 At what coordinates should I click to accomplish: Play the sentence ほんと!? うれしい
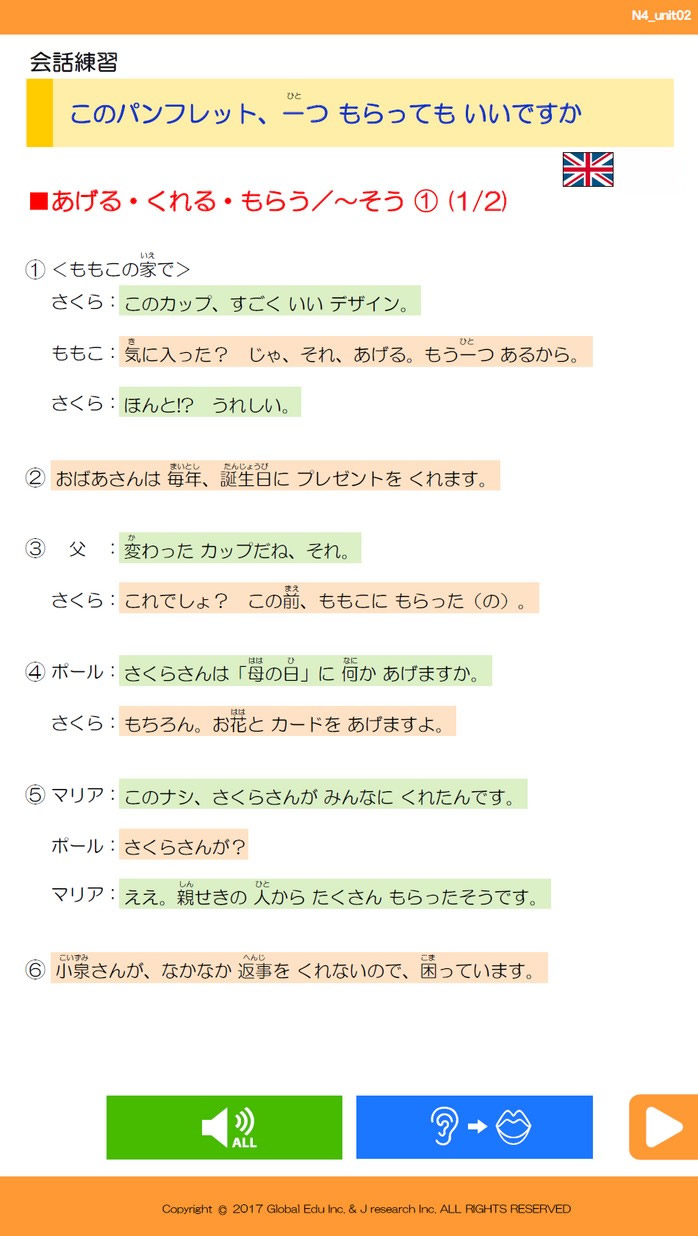[209, 404]
